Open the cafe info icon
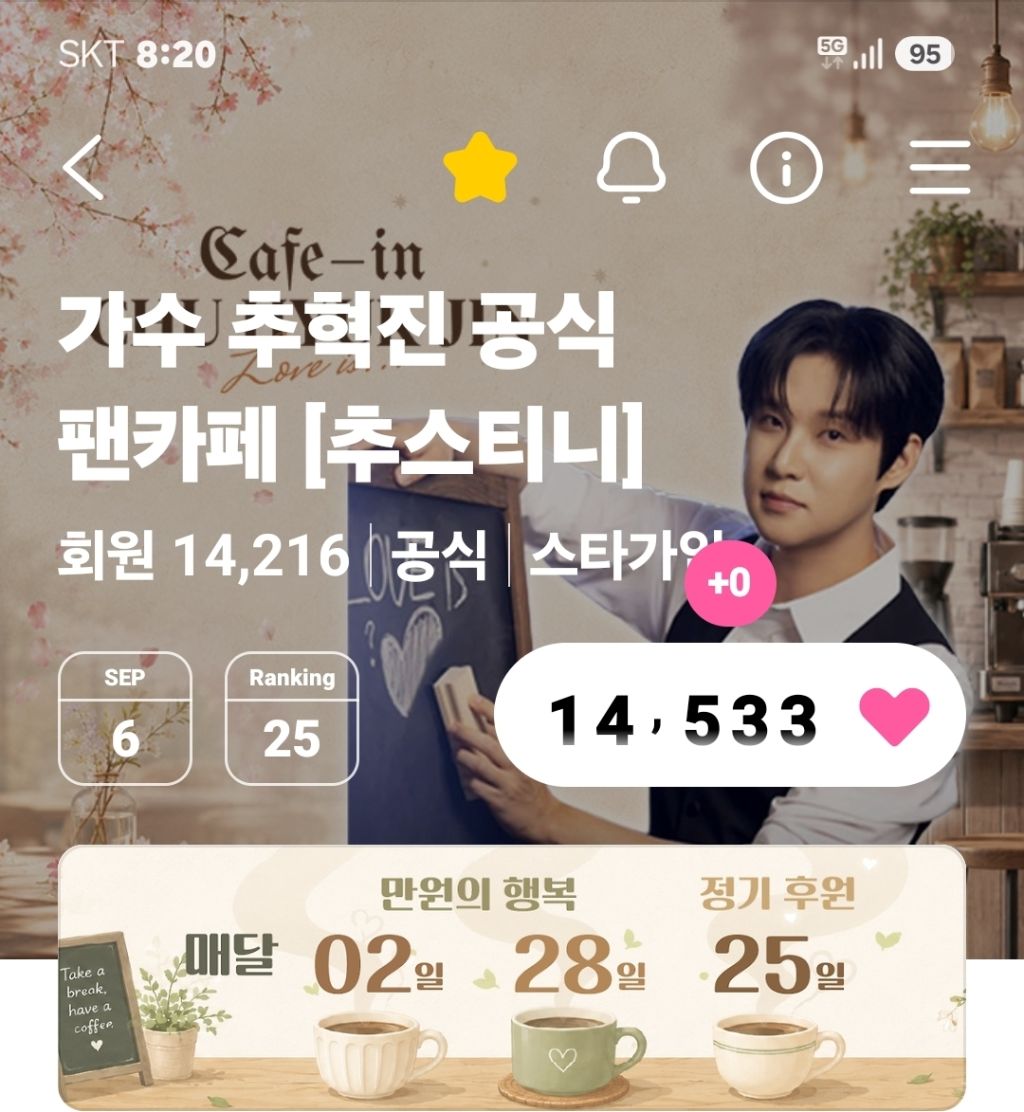This screenshot has width=1024, height=1112. click(x=786, y=168)
